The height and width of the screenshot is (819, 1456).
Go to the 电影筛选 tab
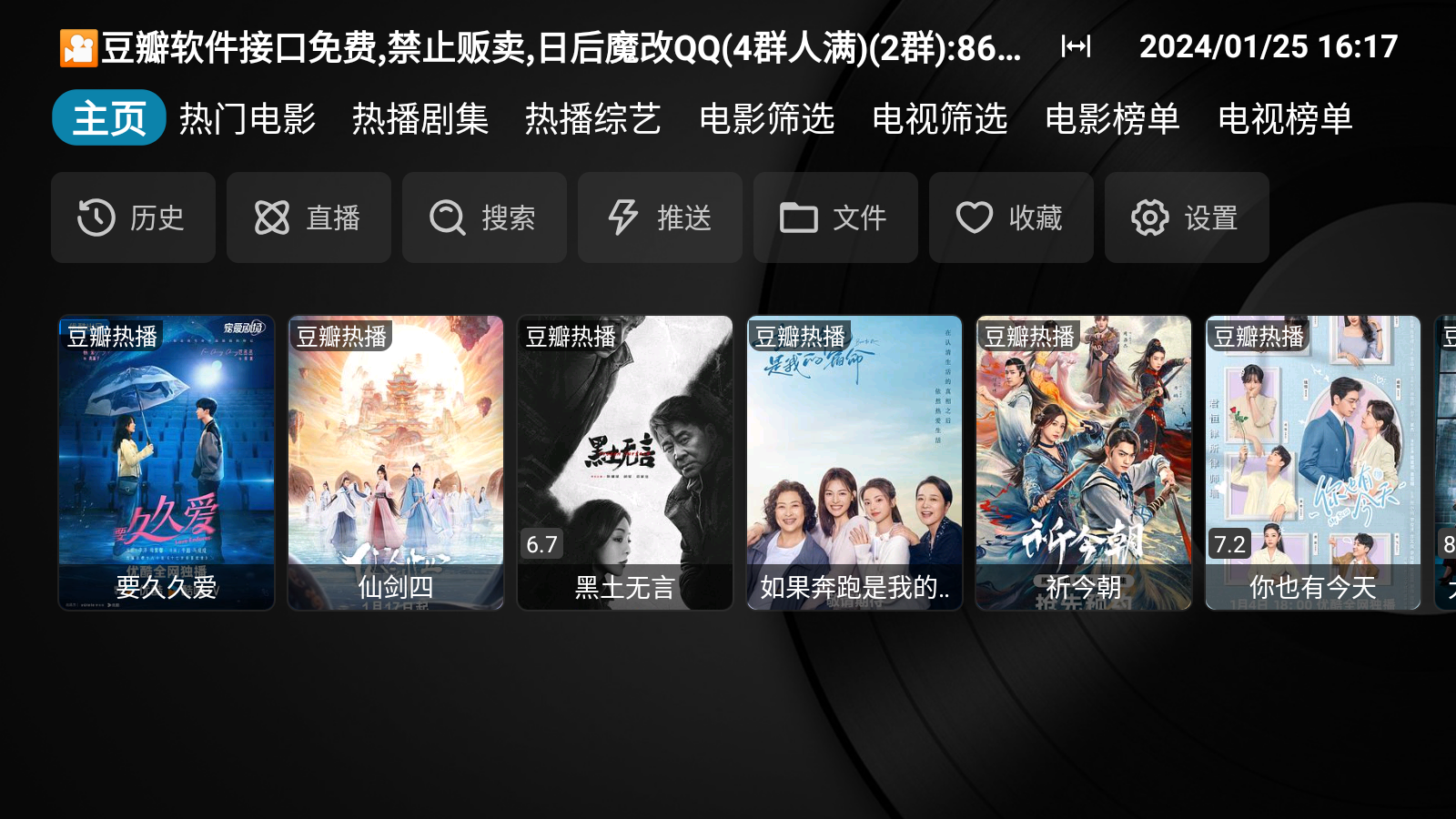[766, 118]
